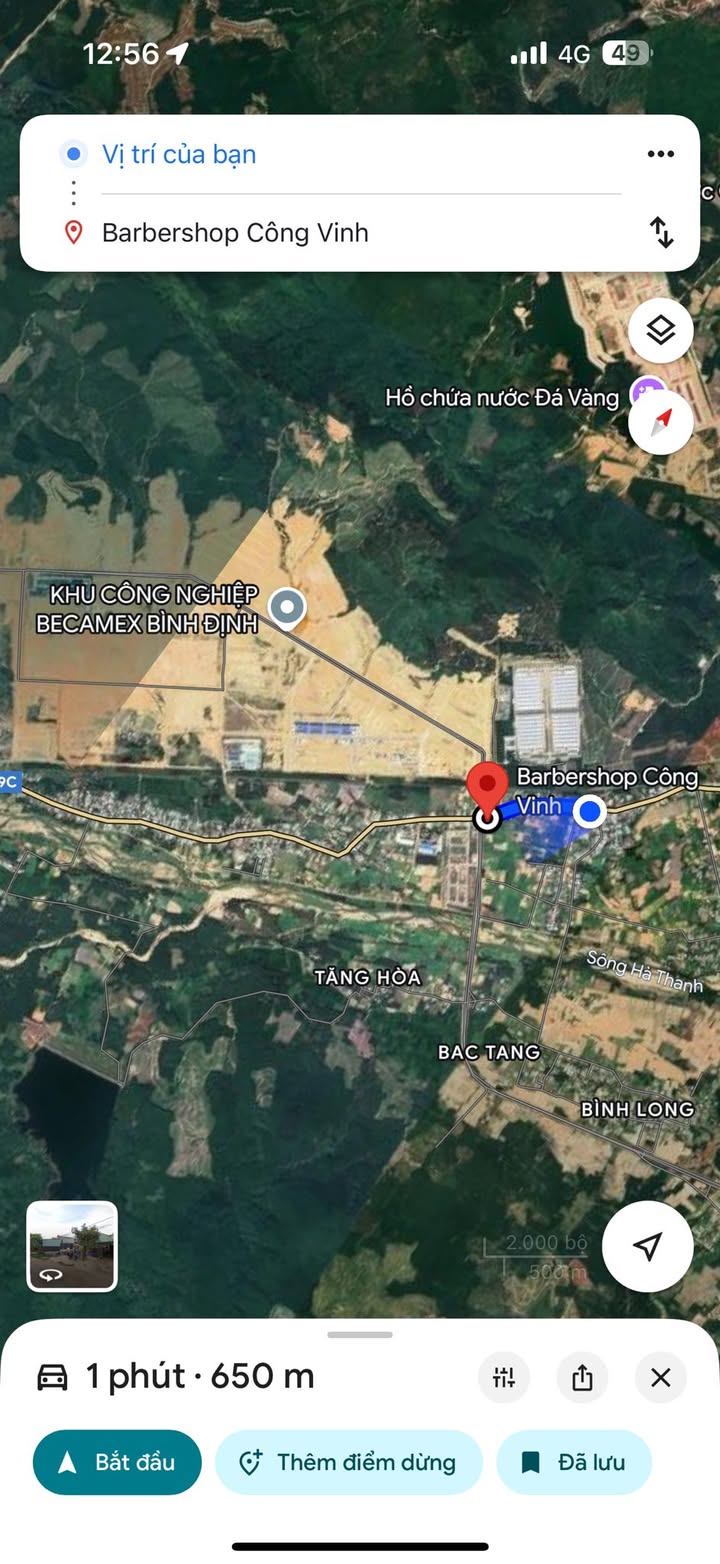This screenshot has width=720, height=1564.
Task: Reset map orientation with the compass
Action: point(660,422)
